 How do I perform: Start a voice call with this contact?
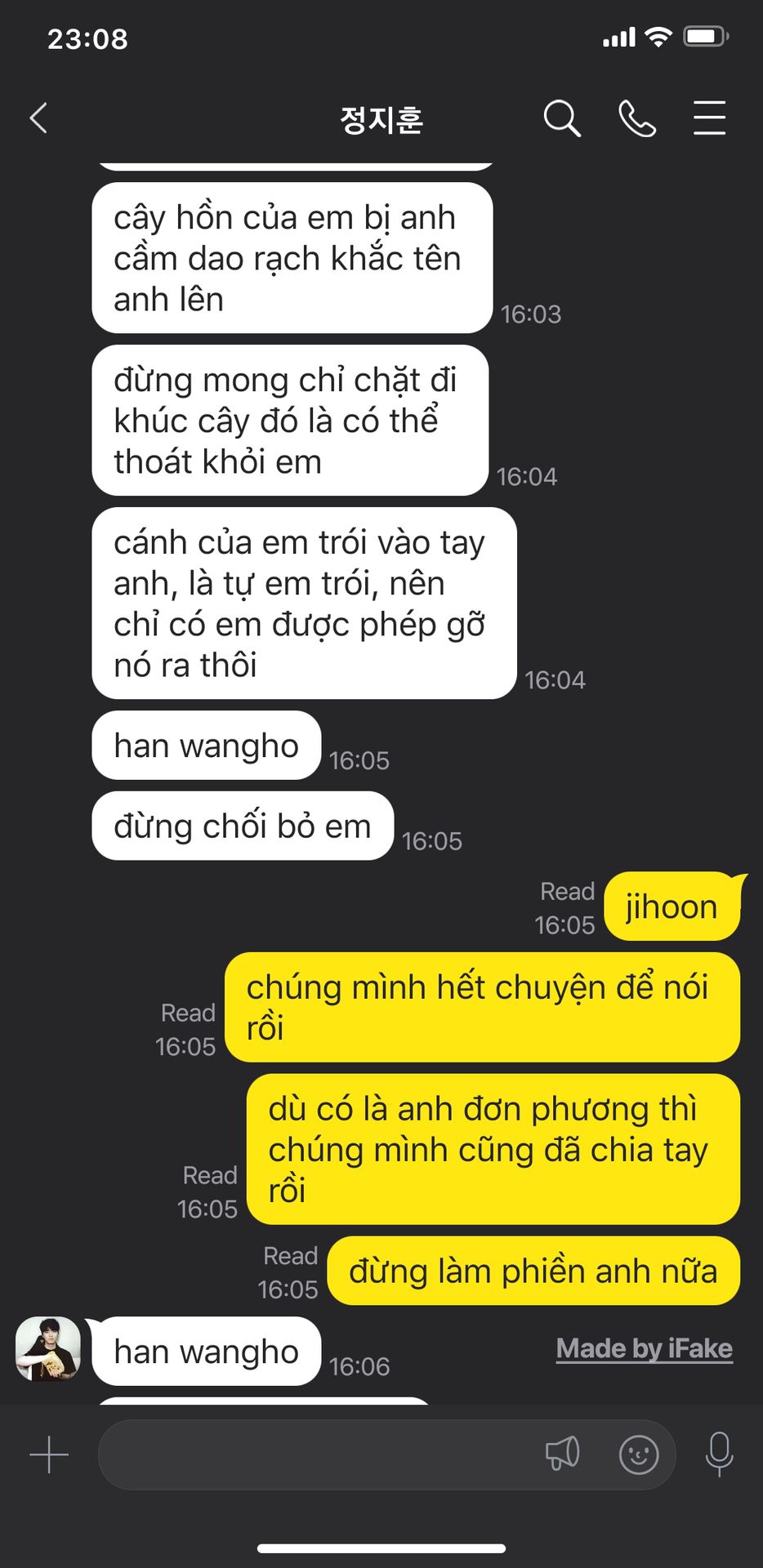pyautogui.click(x=636, y=118)
